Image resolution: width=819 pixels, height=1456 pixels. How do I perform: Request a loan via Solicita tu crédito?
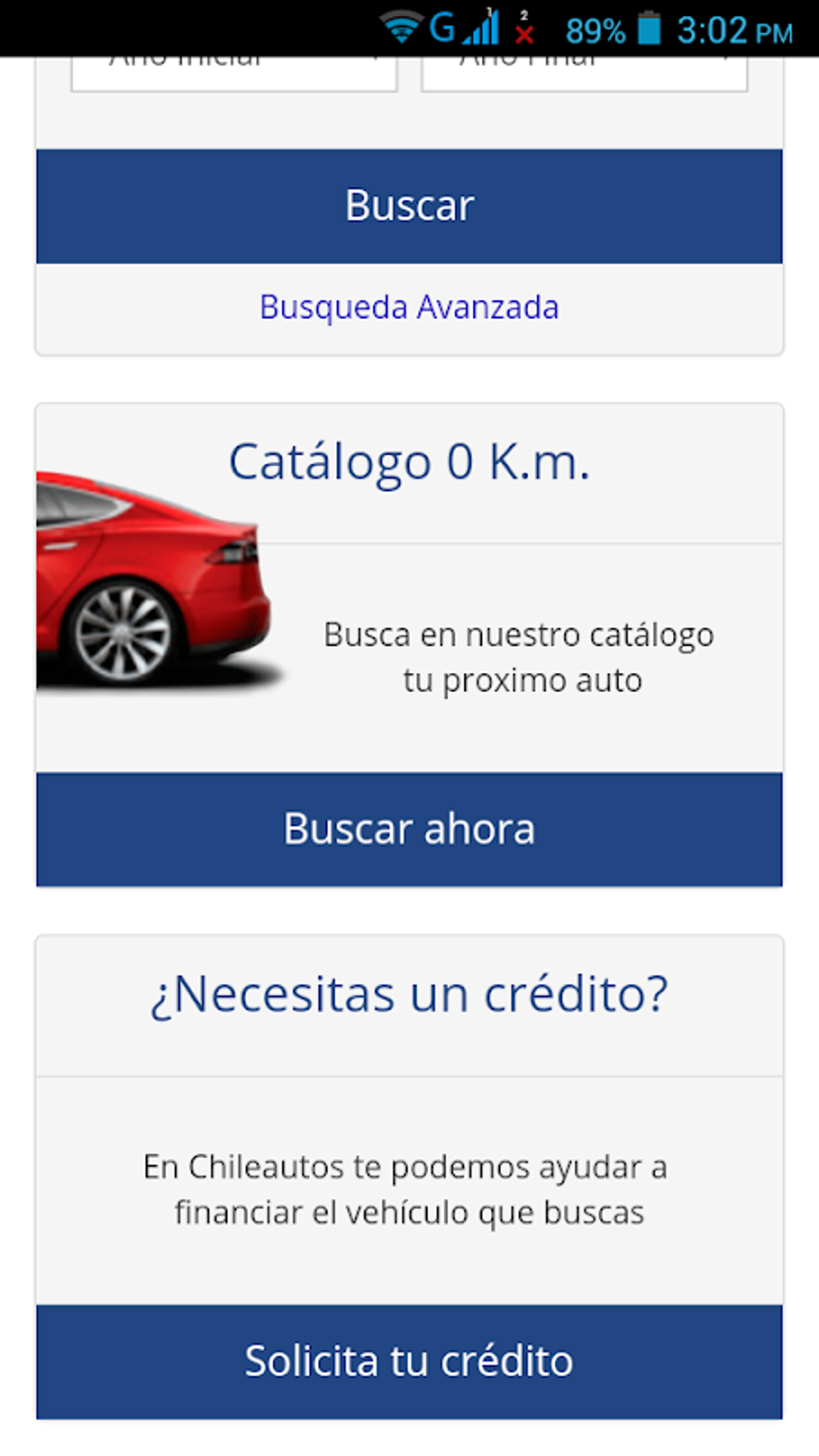[409, 1361]
